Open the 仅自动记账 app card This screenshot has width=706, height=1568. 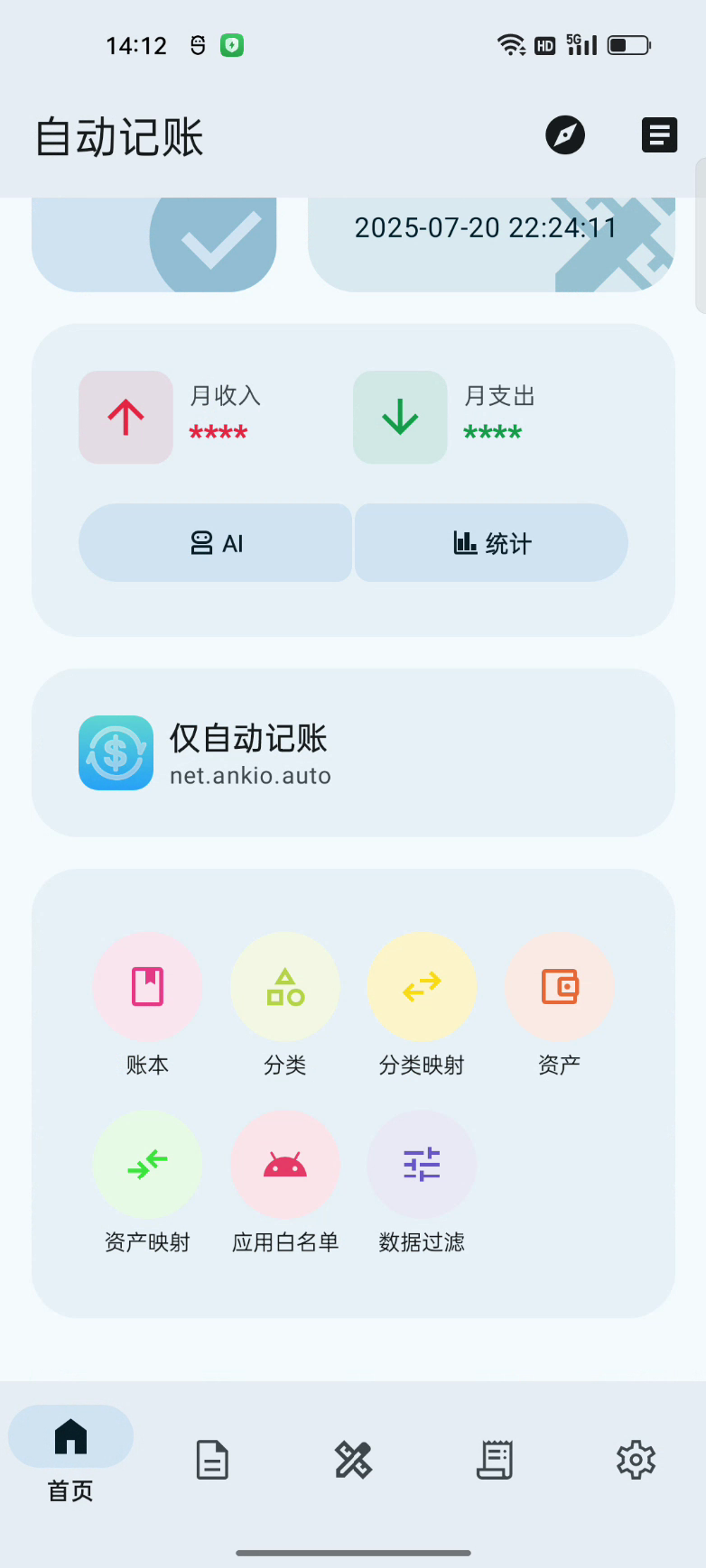click(353, 752)
